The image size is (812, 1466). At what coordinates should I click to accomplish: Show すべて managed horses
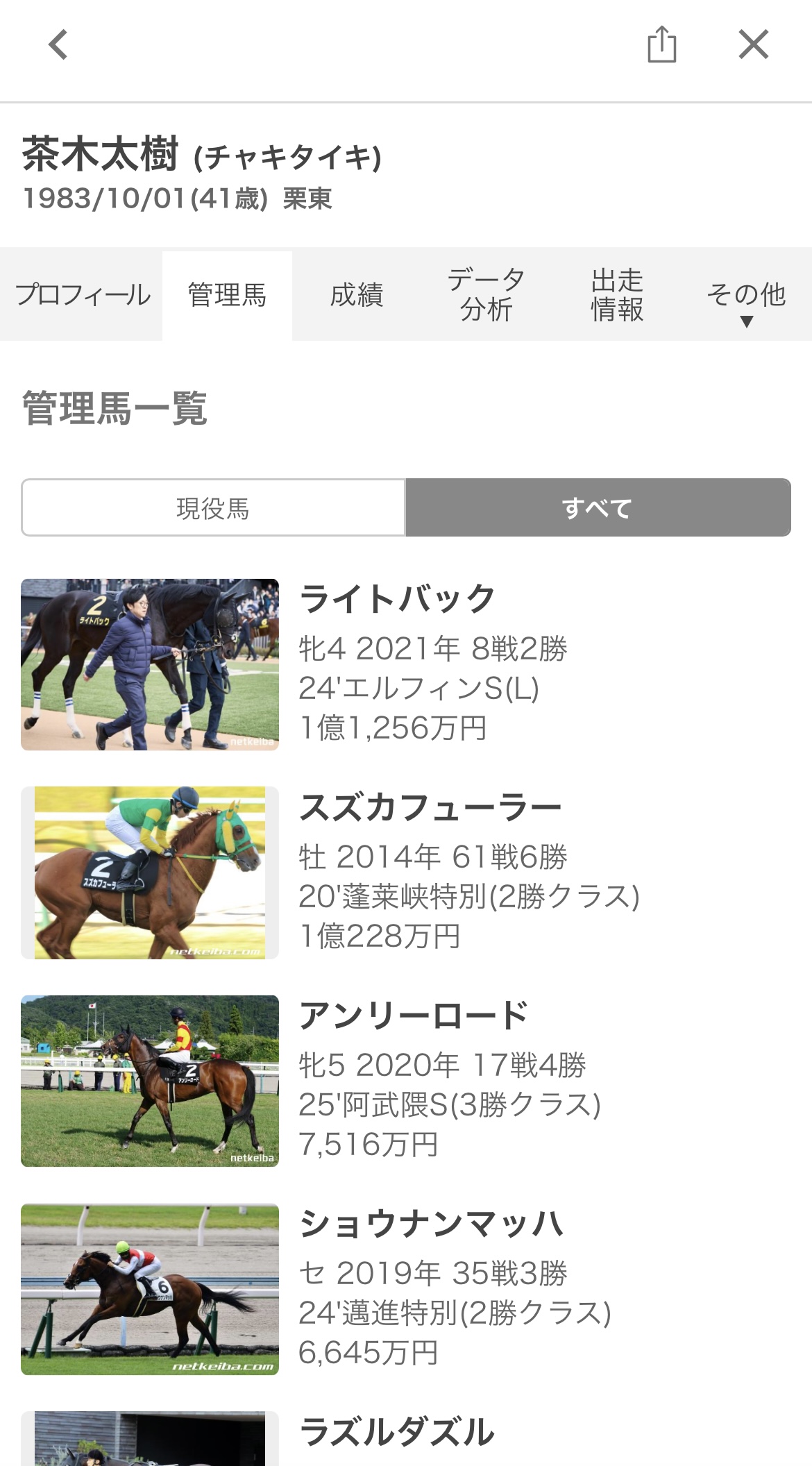(x=598, y=508)
